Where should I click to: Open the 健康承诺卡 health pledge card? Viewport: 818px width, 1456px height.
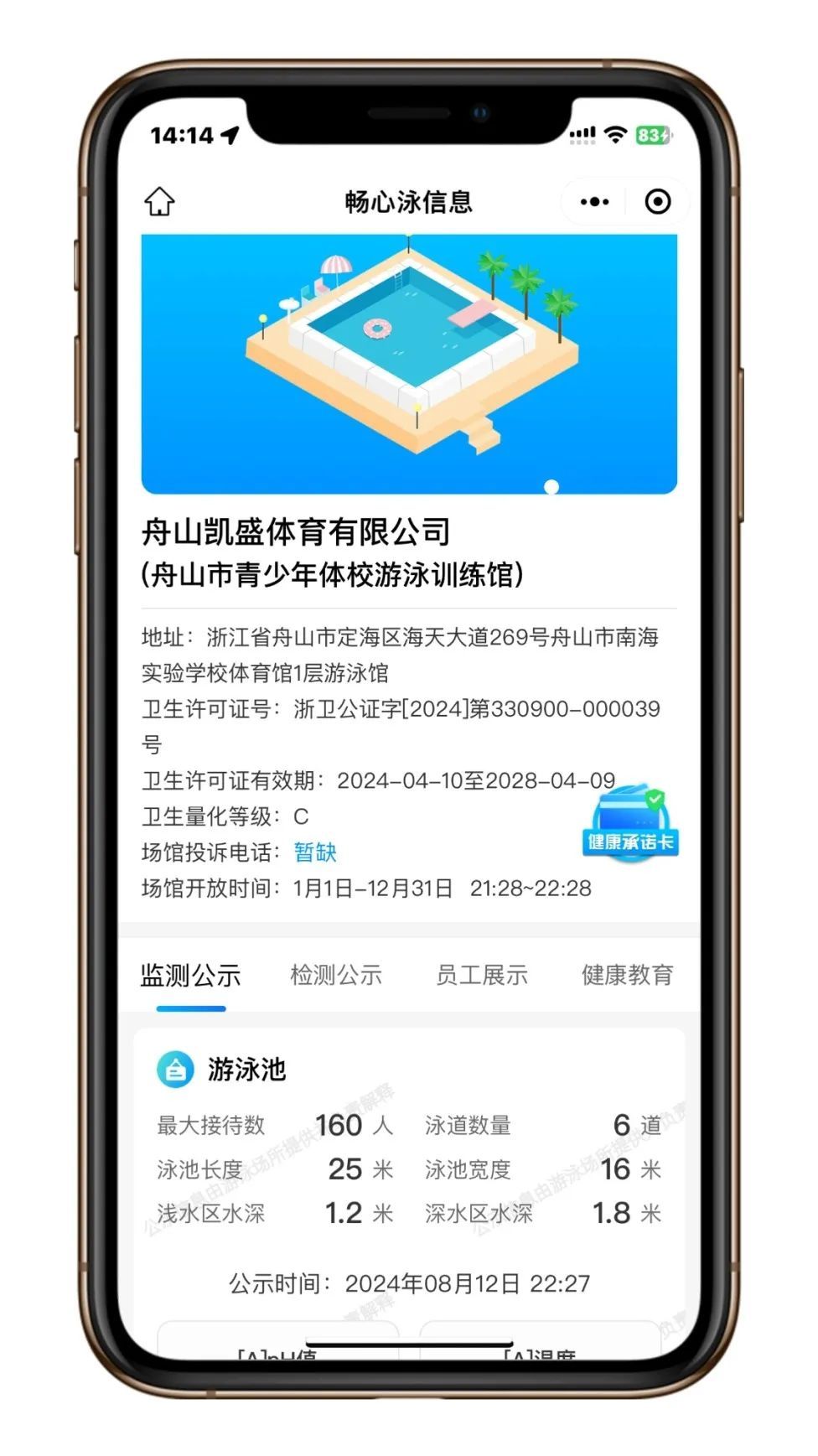[631, 822]
